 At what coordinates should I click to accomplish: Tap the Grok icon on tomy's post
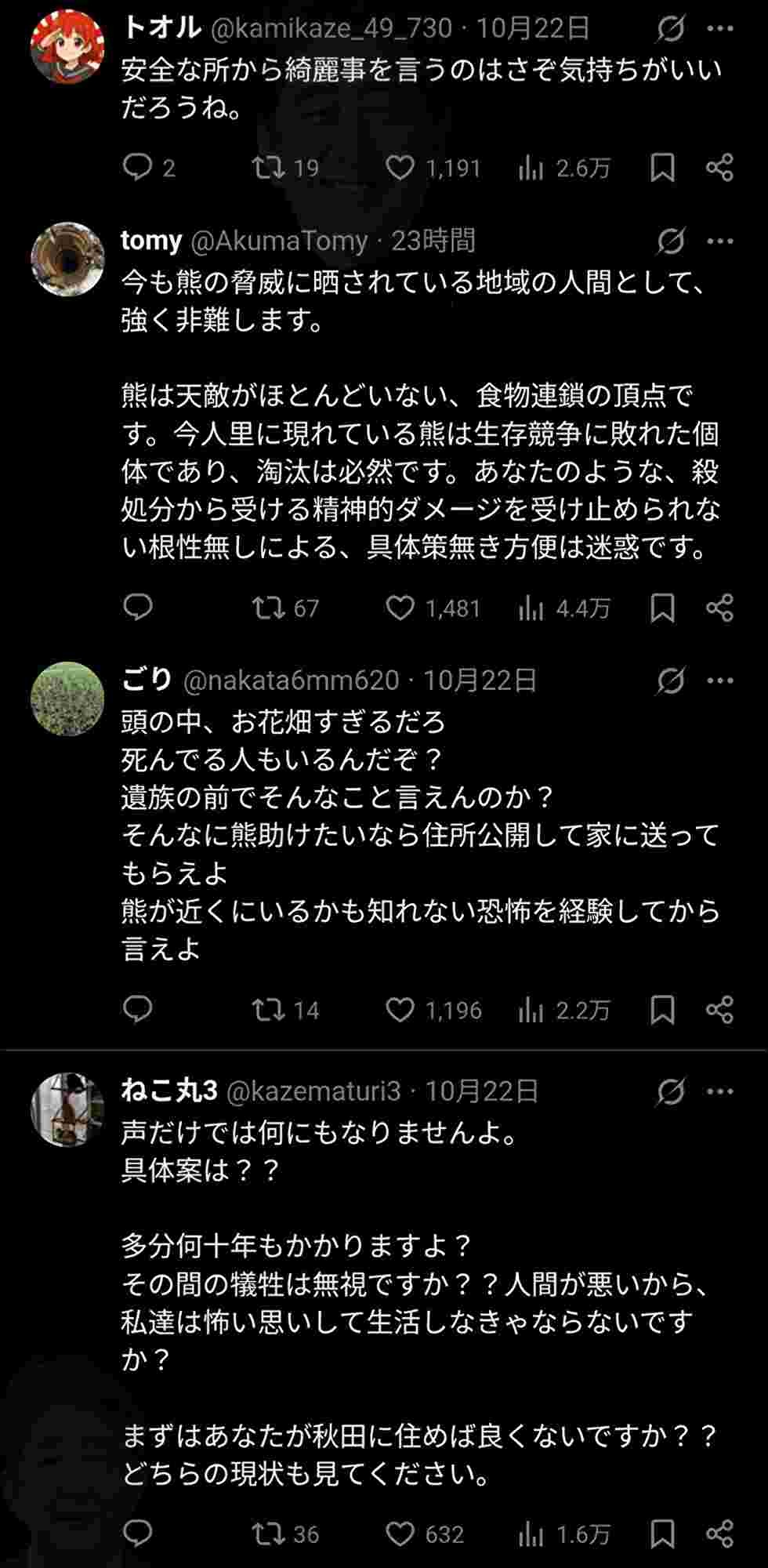[x=670, y=241]
